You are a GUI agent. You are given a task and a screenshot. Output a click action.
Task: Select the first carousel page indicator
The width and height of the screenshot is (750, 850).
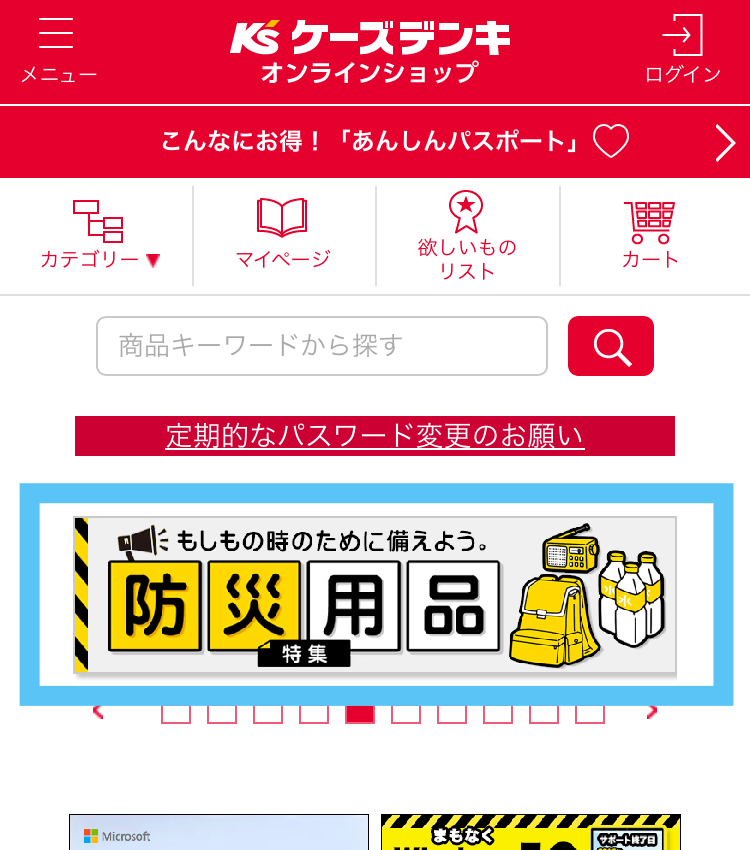(176, 713)
